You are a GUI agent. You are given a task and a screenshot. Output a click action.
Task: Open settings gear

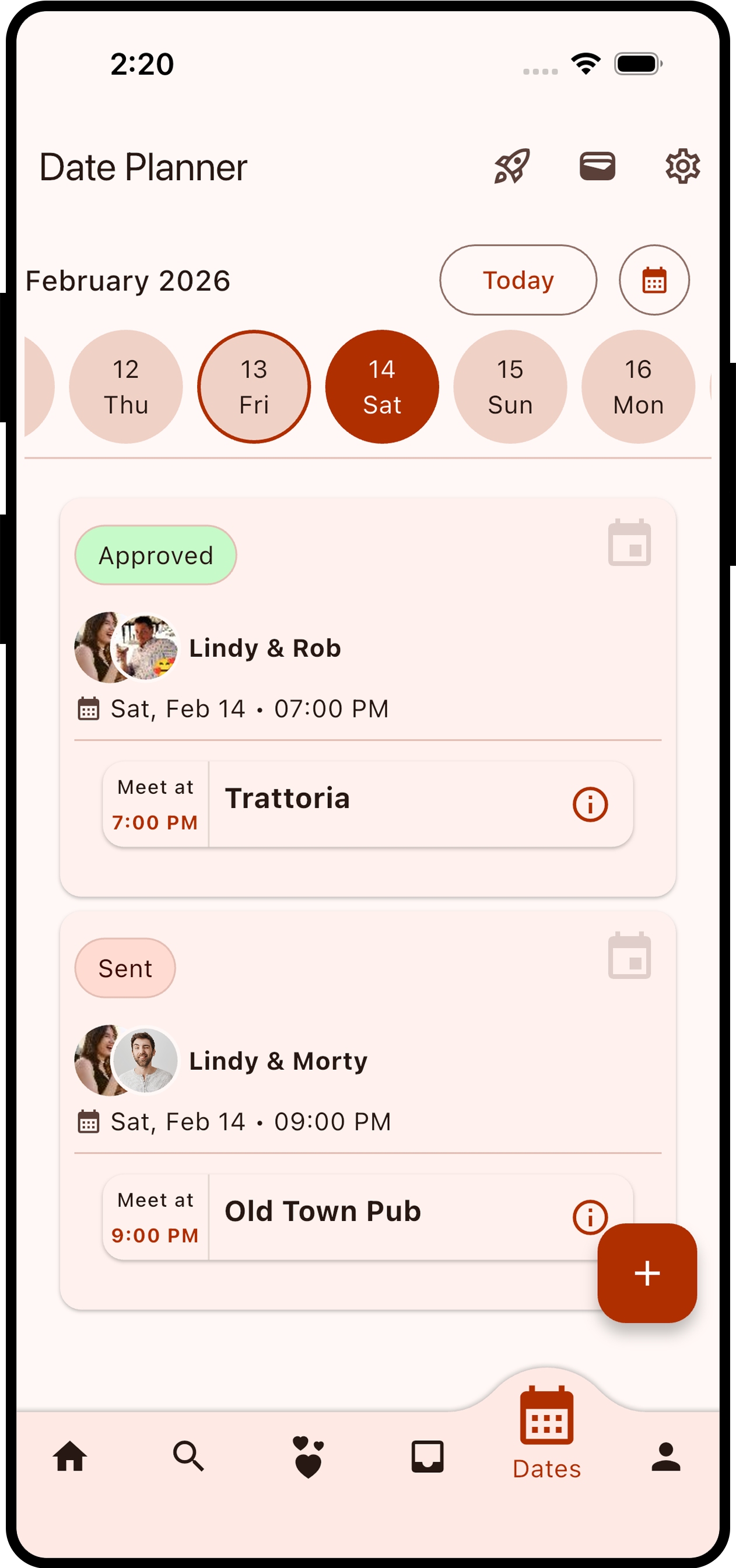tap(682, 166)
